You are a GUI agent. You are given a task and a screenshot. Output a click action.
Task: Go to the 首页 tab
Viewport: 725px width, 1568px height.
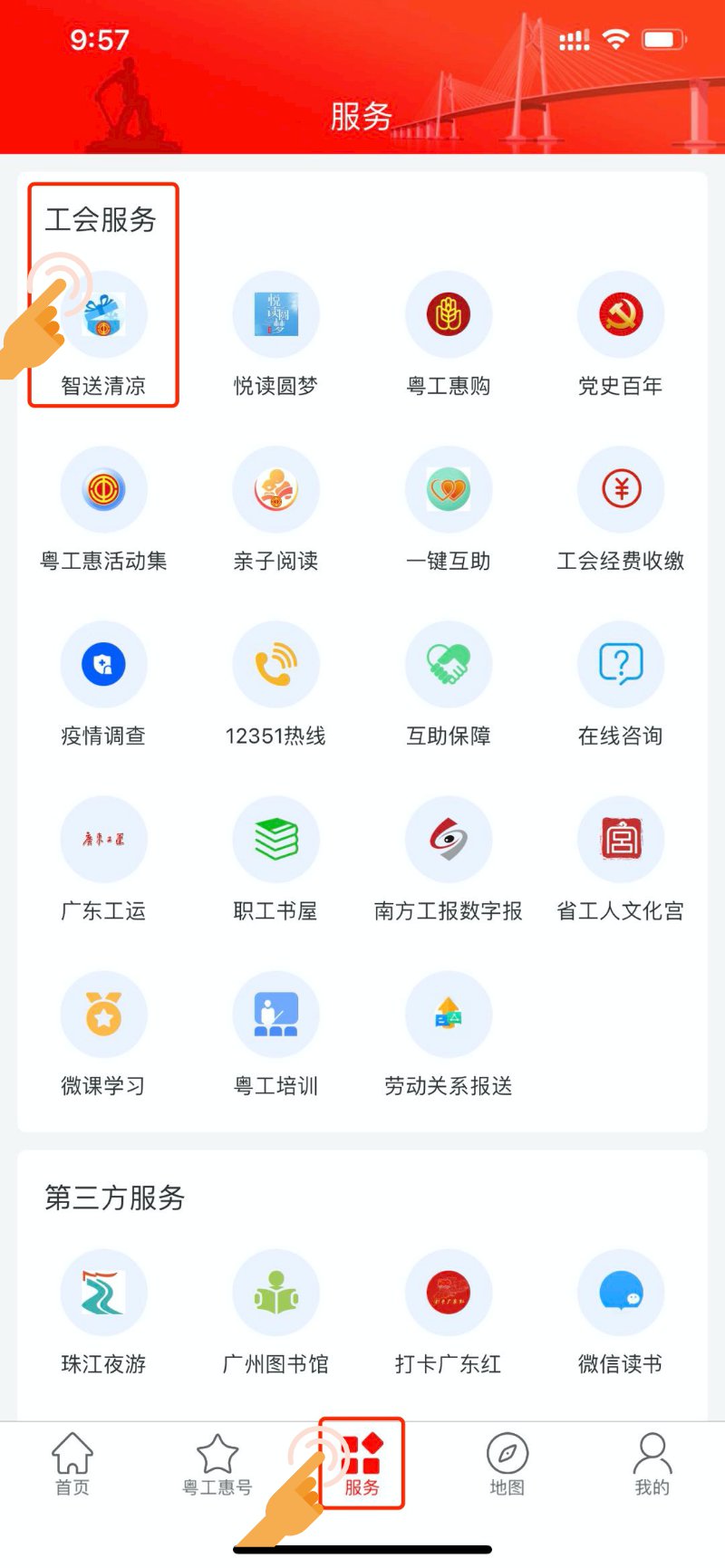[72, 1463]
